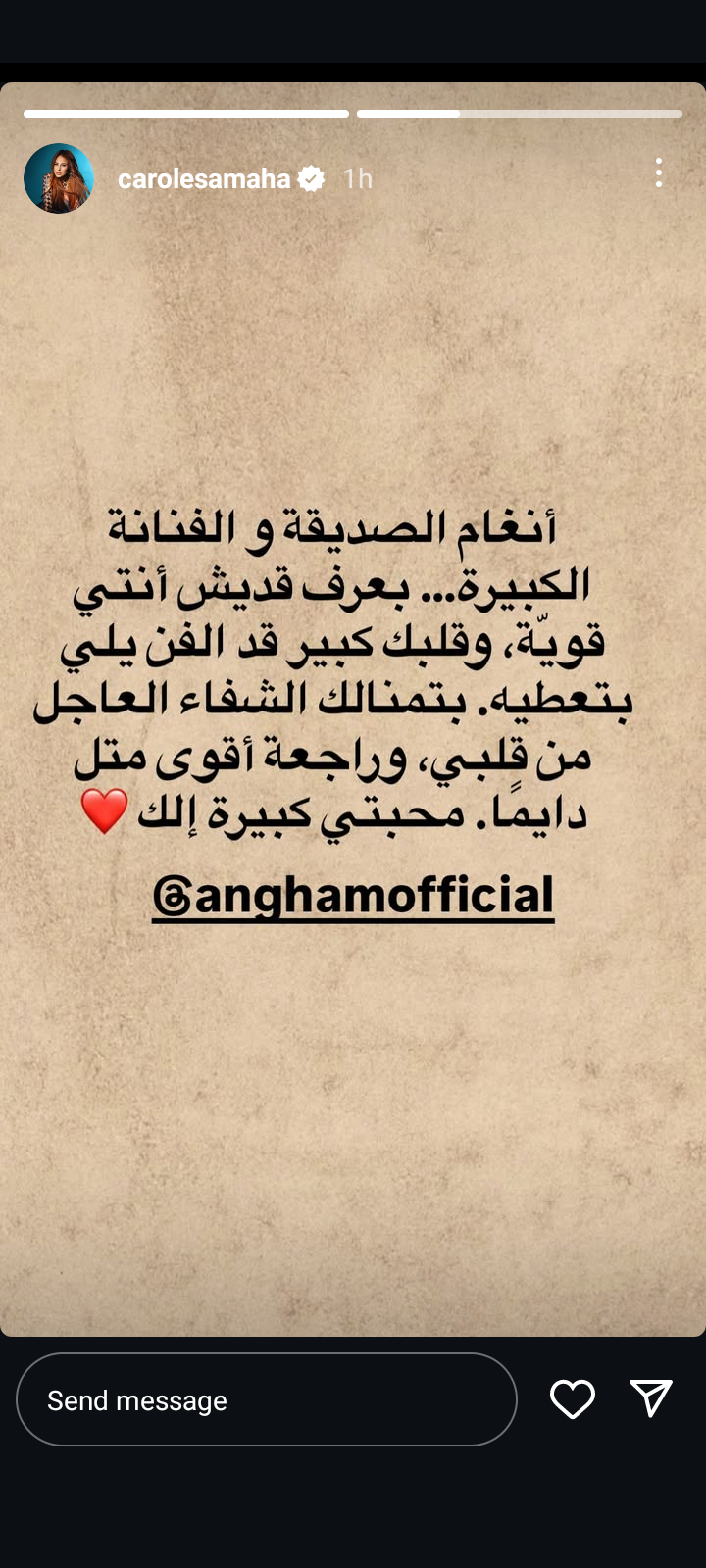Share this story via paper plane
The height and width of the screenshot is (1568, 706).
651,1399
